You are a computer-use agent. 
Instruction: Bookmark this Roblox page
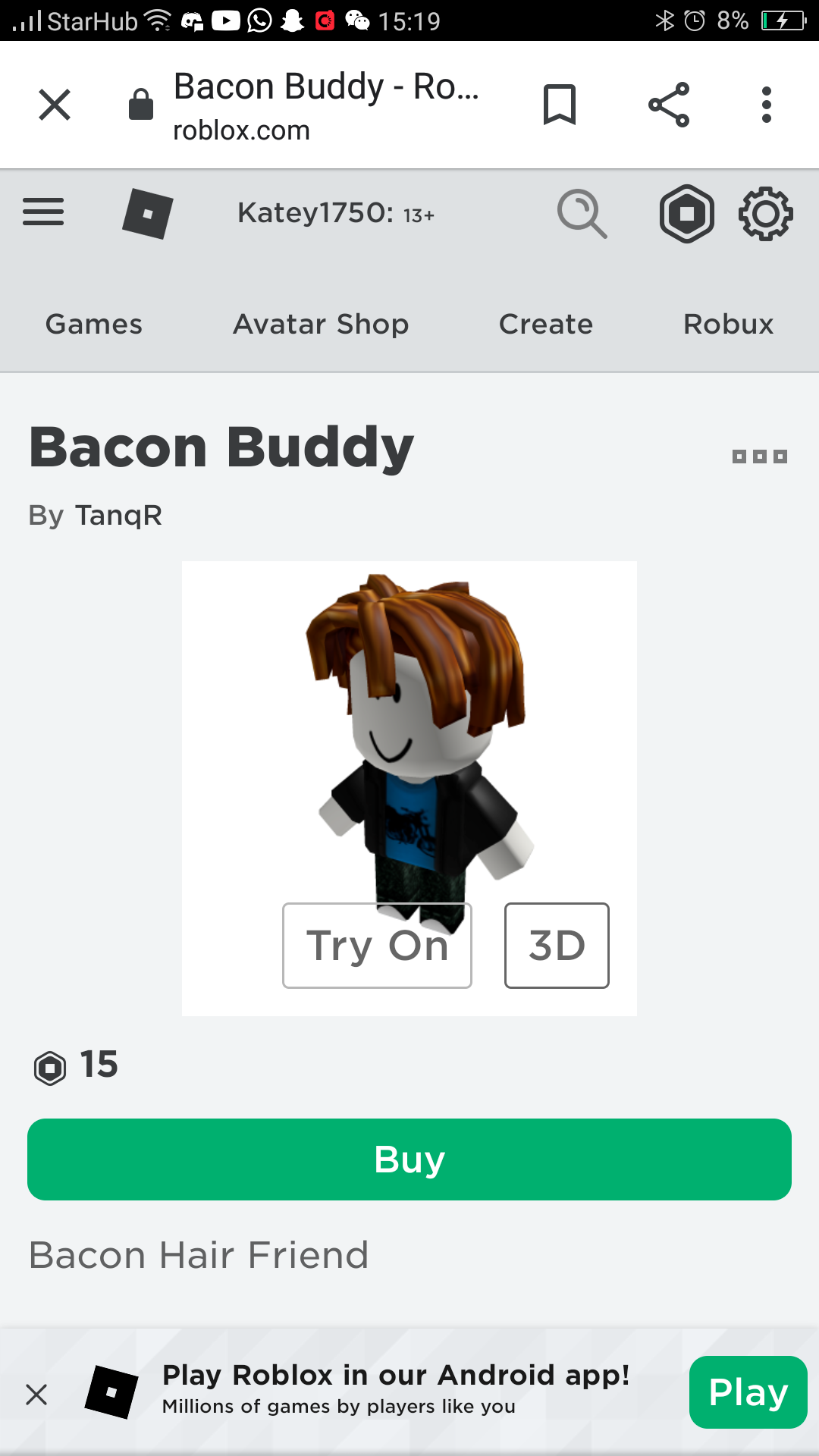coord(560,105)
